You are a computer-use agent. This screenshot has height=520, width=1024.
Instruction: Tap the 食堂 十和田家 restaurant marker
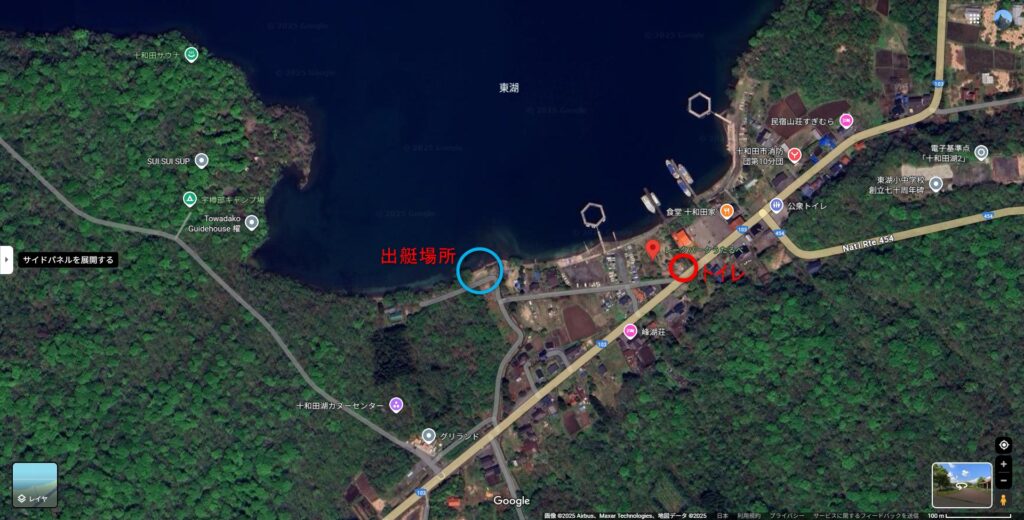[x=727, y=211]
